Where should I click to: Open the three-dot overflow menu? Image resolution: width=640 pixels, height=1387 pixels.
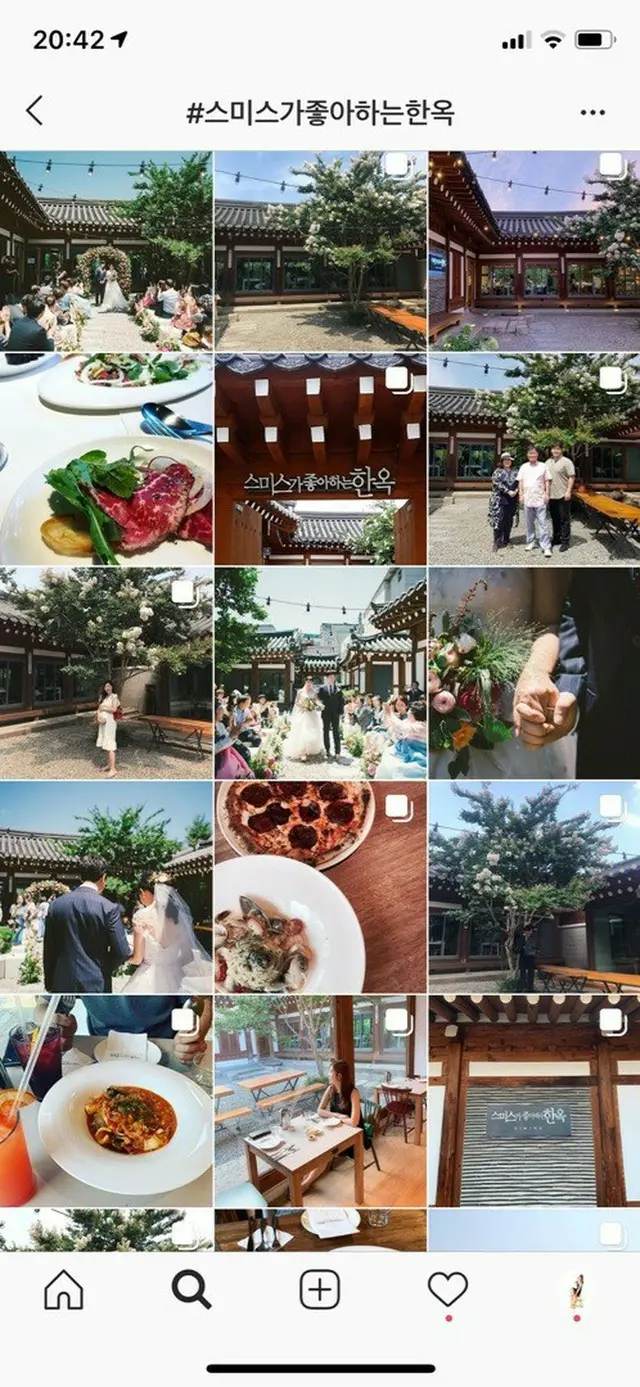pyautogui.click(x=593, y=112)
